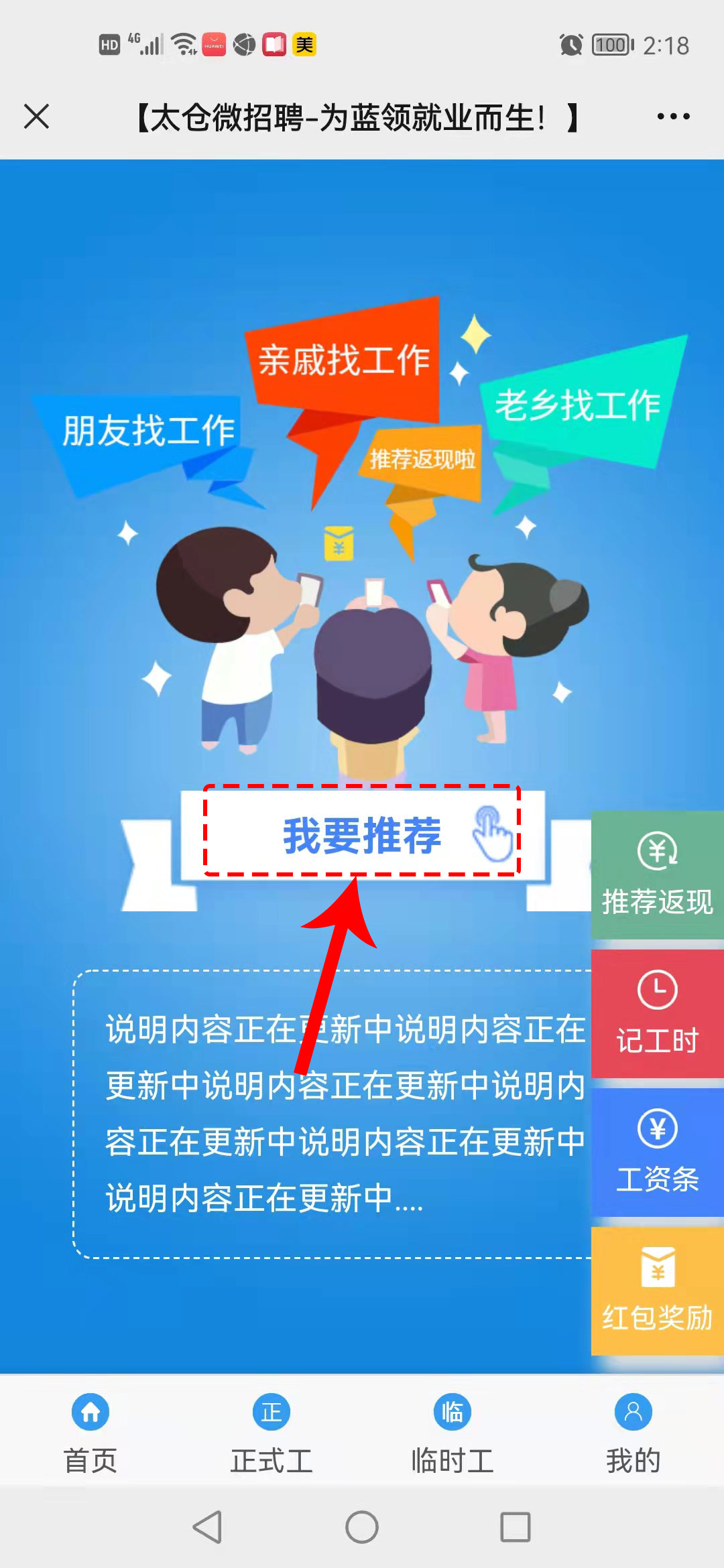This screenshot has height=1568, width=724.
Task: Close the web page with the X icon
Action: pos(37,117)
